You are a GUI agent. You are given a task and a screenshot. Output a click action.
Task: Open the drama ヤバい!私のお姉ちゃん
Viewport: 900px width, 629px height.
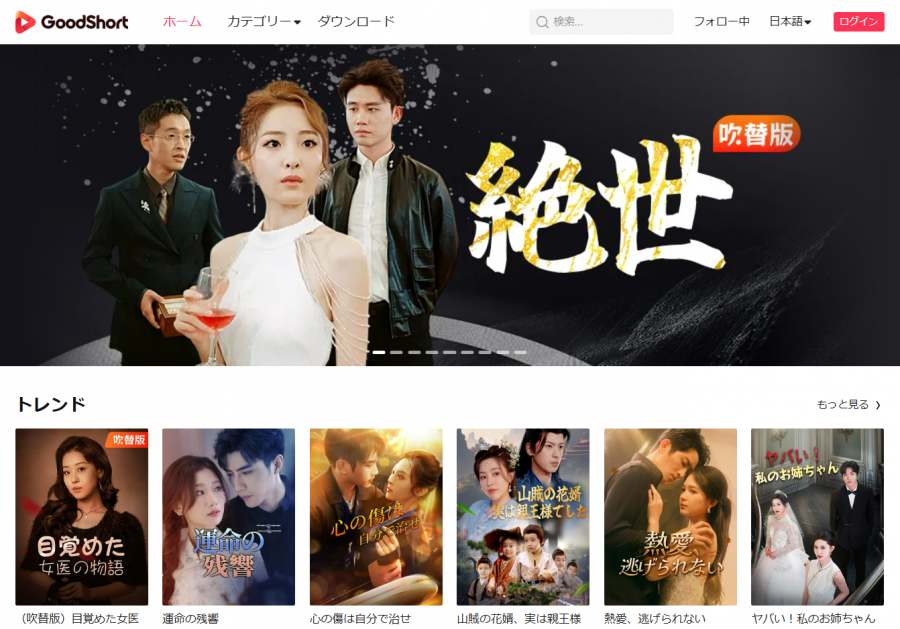pyautogui.click(x=817, y=517)
